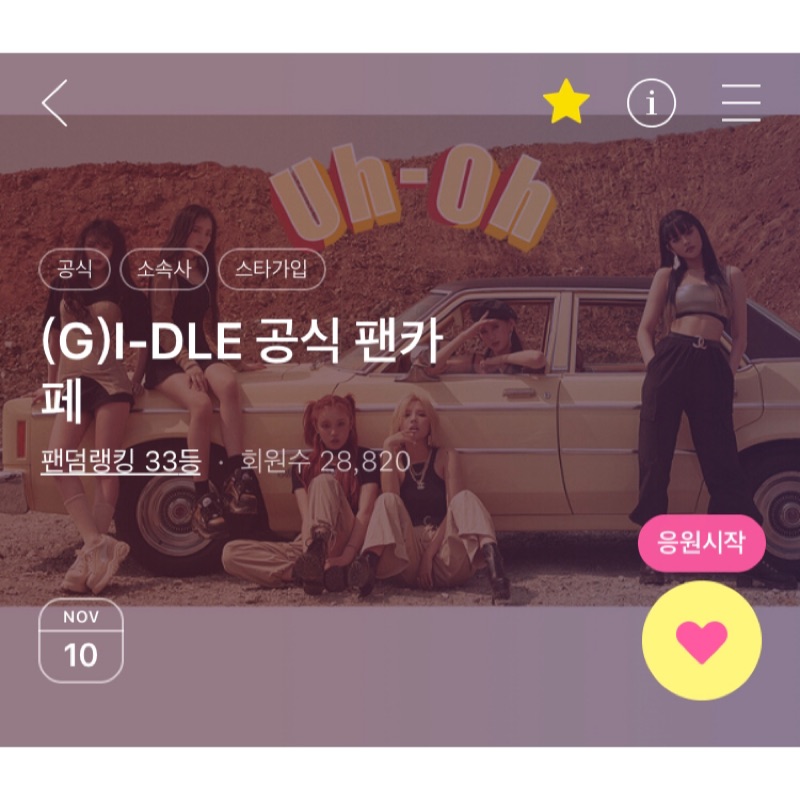
Task: Open the hamburger menu
Action: coord(741,103)
